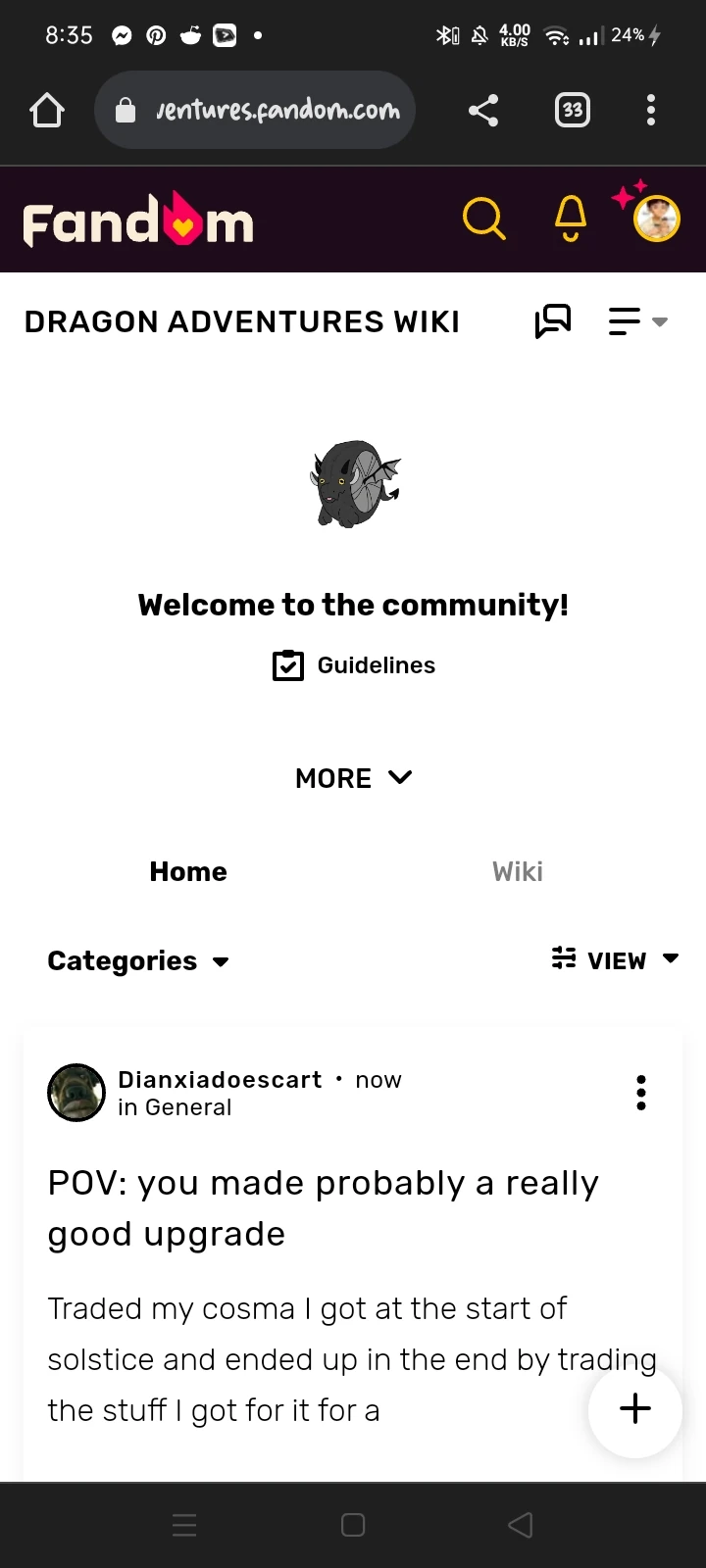Share this page from the browser
This screenshot has height=1568, width=706.
(483, 111)
